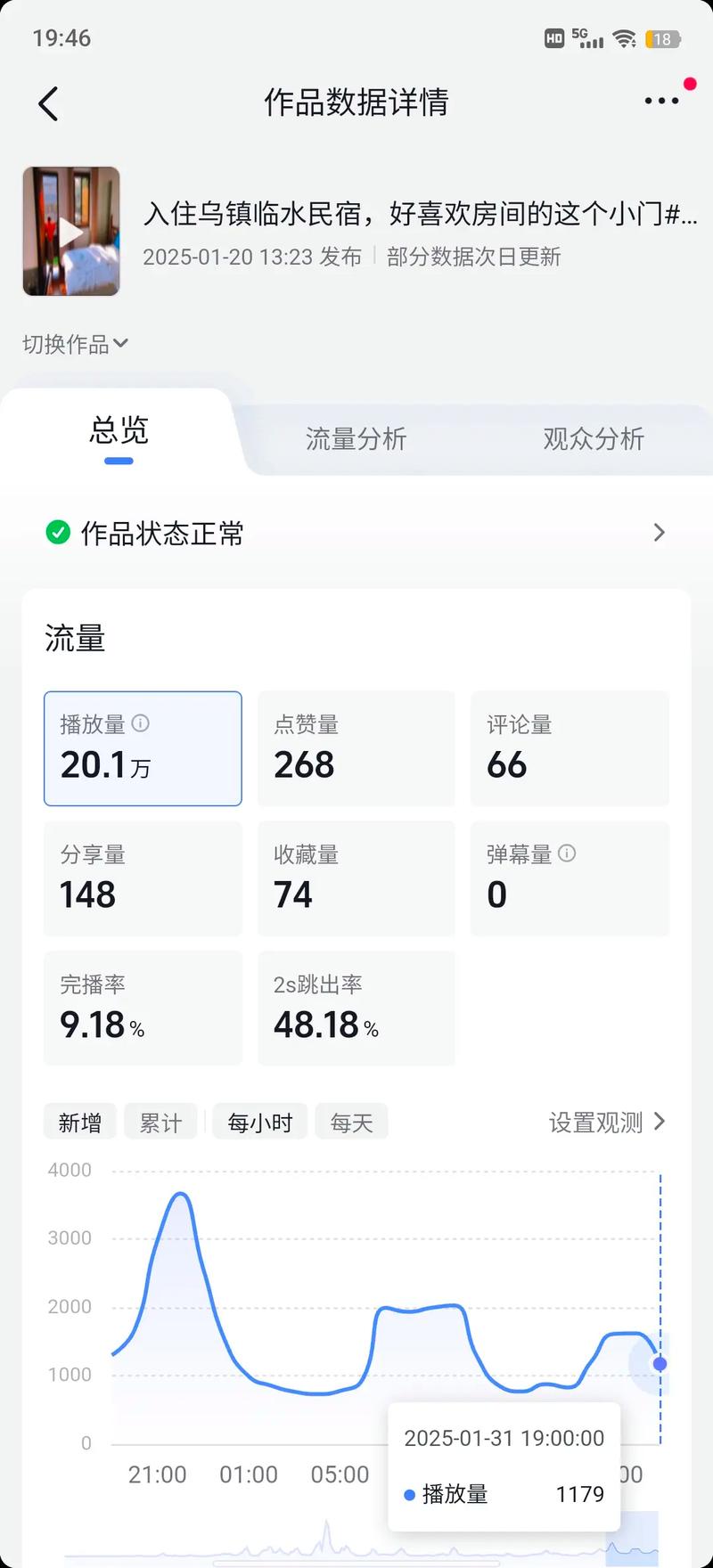Tap the info icon next to 播放量
This screenshot has width=713, height=1568.
(141, 723)
